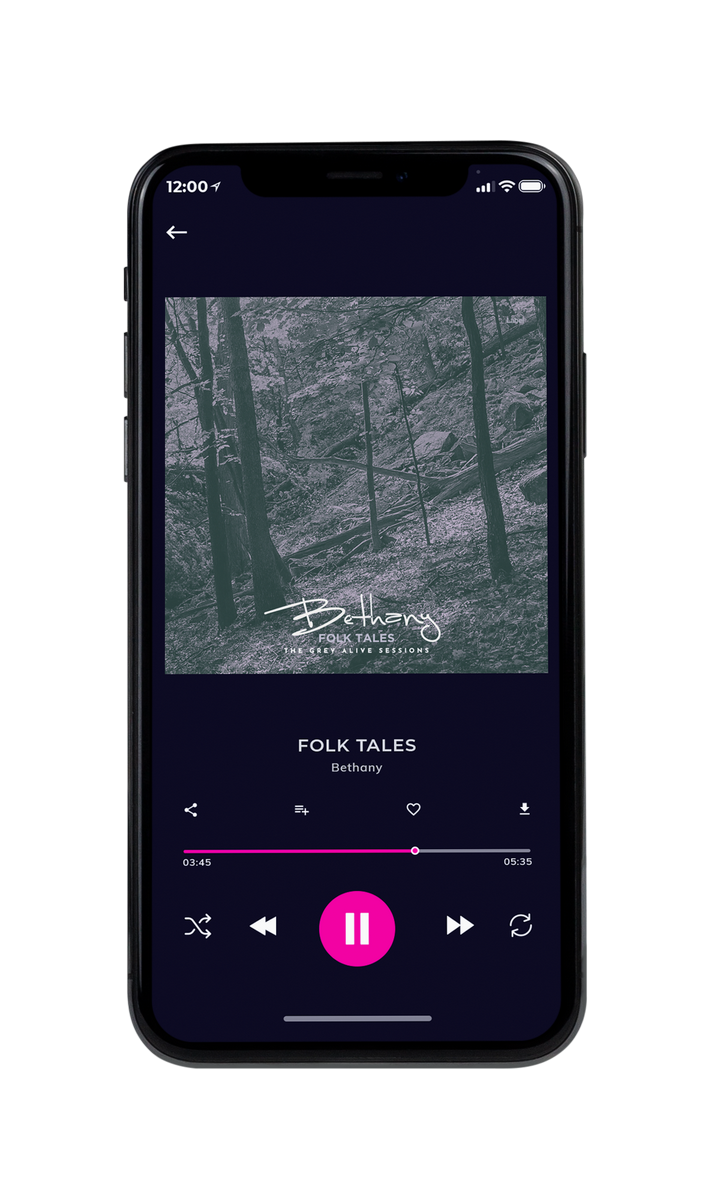Share the Folk Tales track

191,810
